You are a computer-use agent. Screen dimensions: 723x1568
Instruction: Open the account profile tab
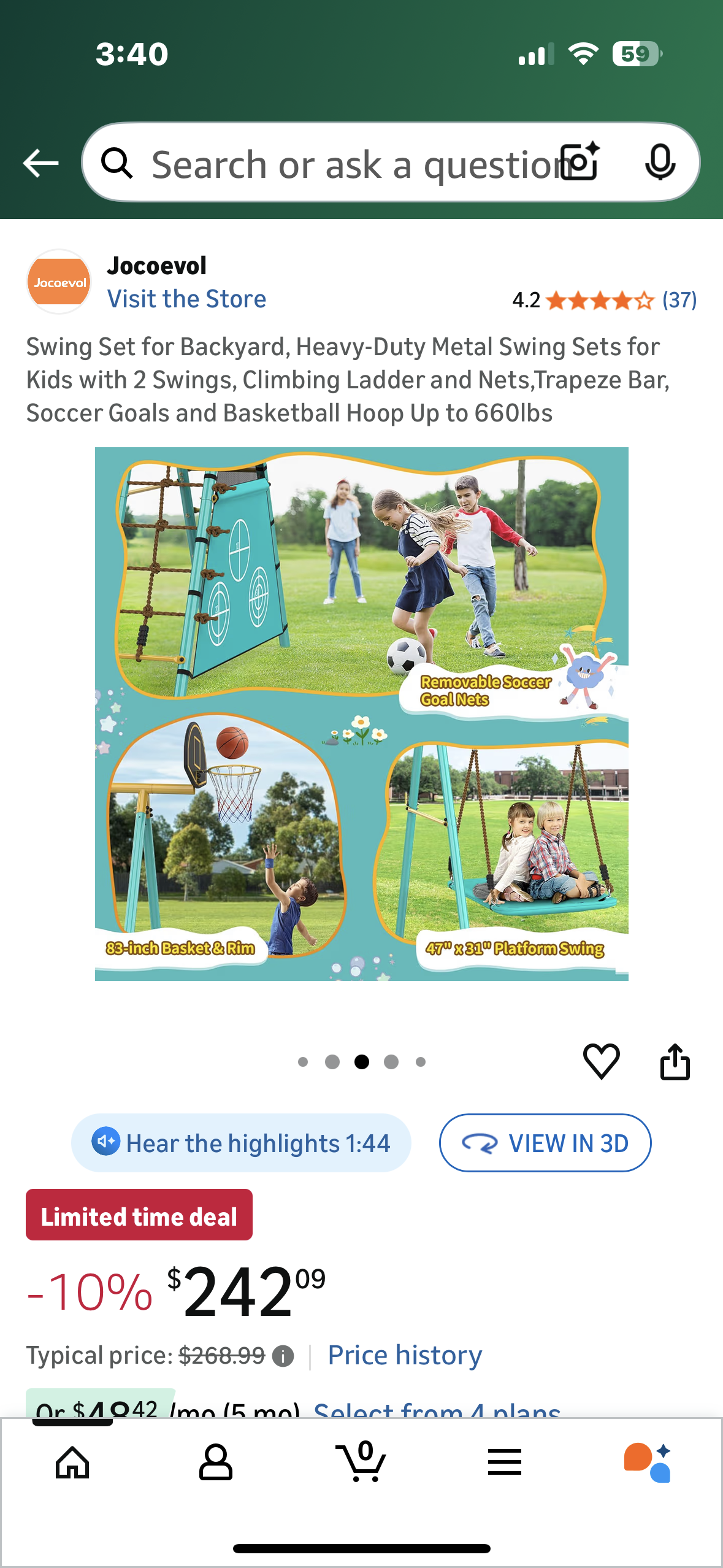(x=216, y=1462)
